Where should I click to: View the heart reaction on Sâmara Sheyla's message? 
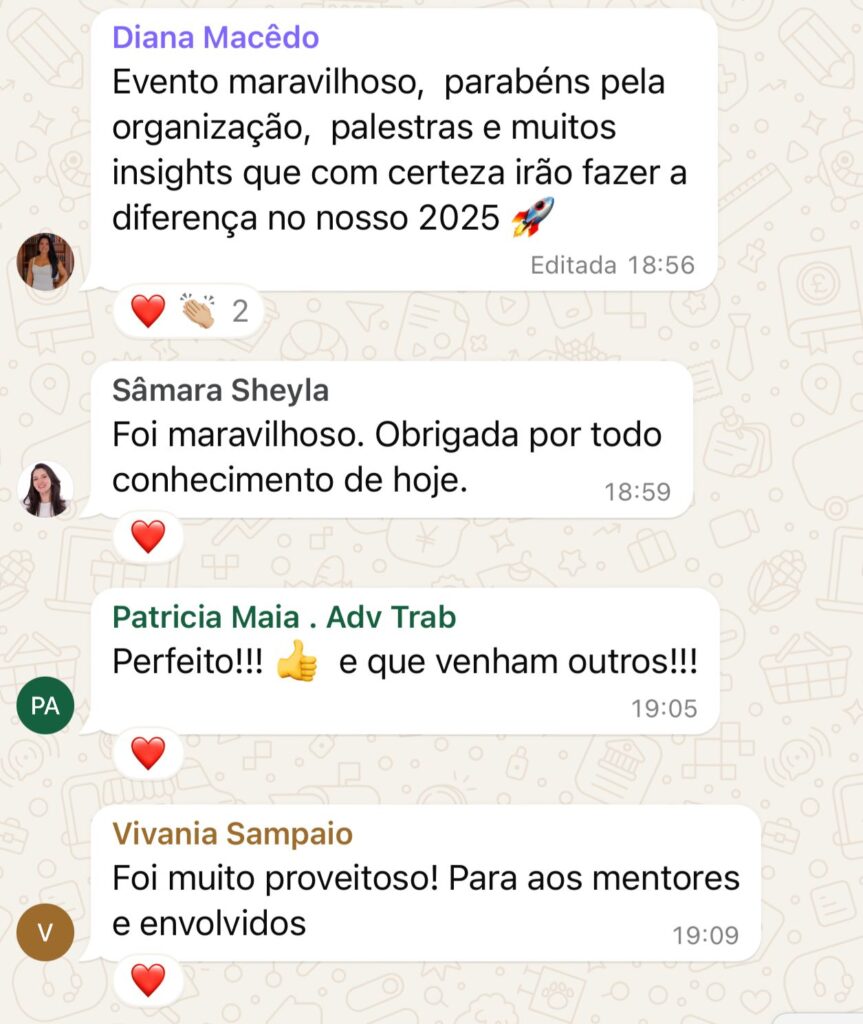pyautogui.click(x=148, y=537)
